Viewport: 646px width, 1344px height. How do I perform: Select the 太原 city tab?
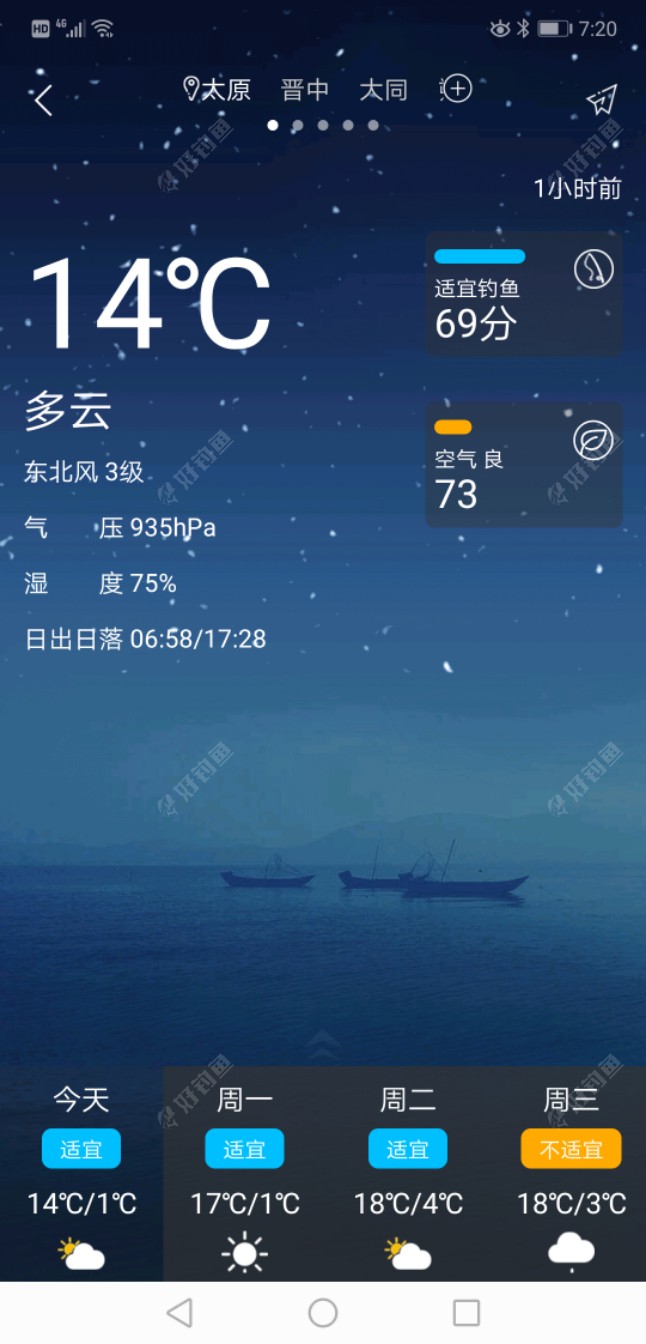218,90
